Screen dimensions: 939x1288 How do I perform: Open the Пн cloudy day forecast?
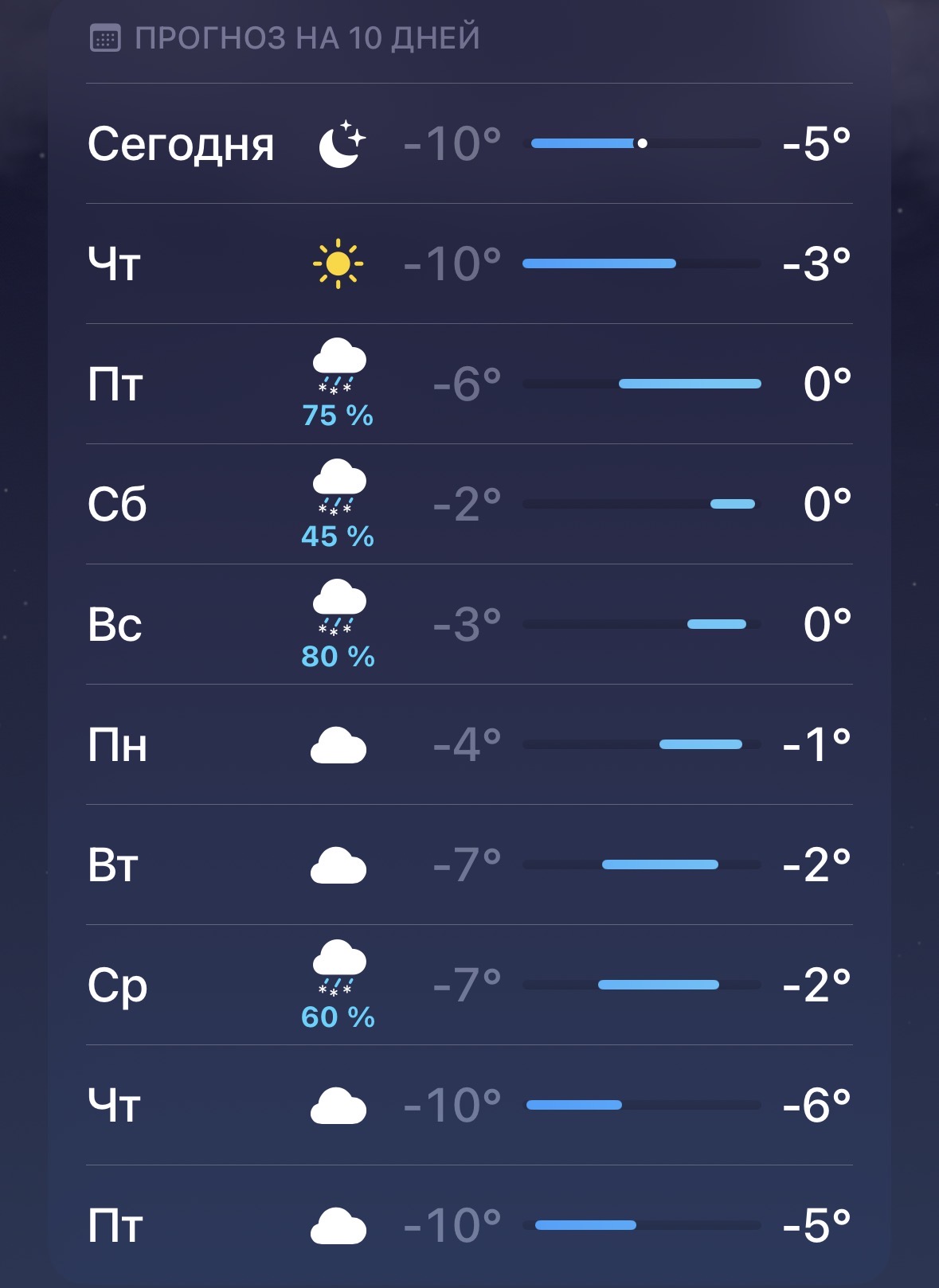469,744
